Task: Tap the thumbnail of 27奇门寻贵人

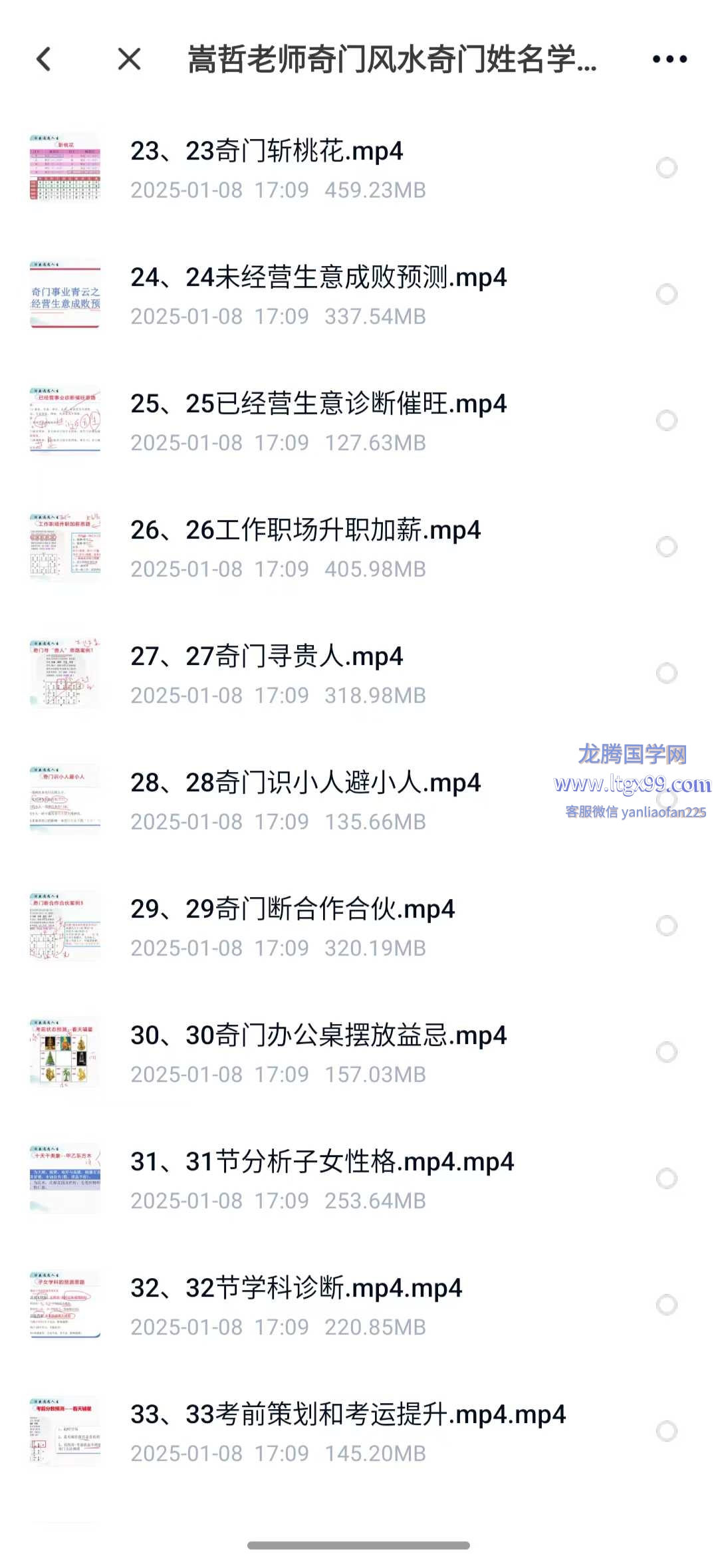Action: [x=64, y=673]
